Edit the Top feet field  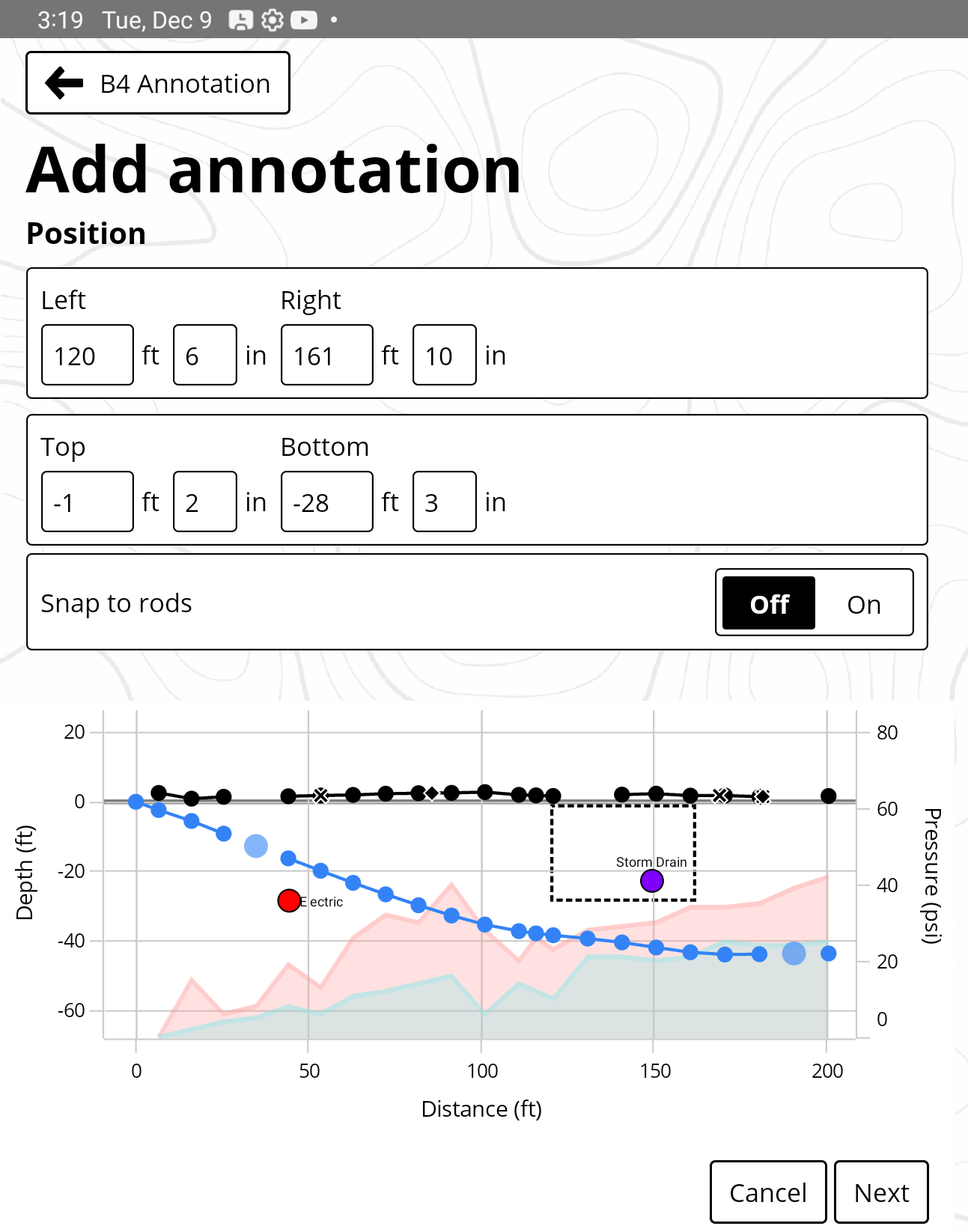[x=88, y=502]
